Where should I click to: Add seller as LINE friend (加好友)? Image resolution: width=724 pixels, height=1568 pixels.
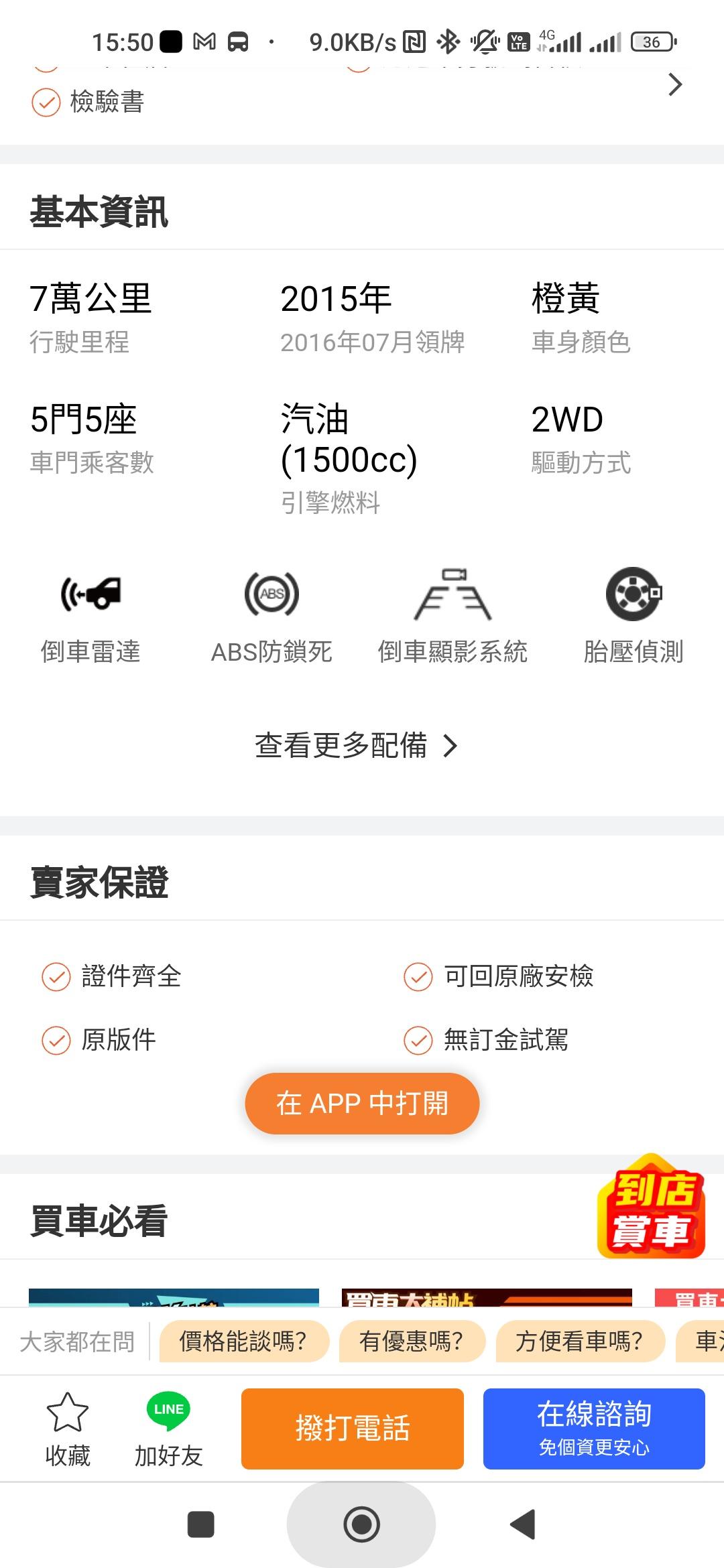tap(168, 1429)
